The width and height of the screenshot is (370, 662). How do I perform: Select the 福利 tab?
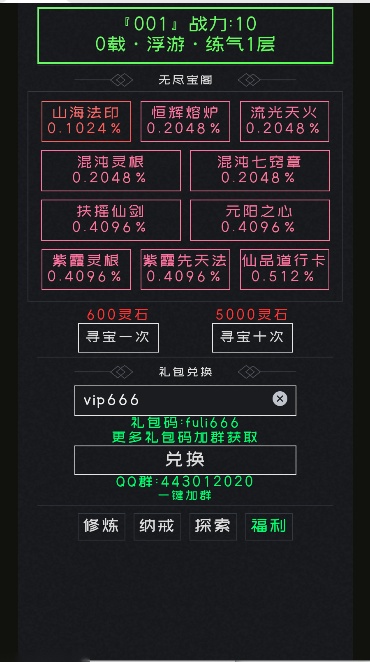(269, 526)
